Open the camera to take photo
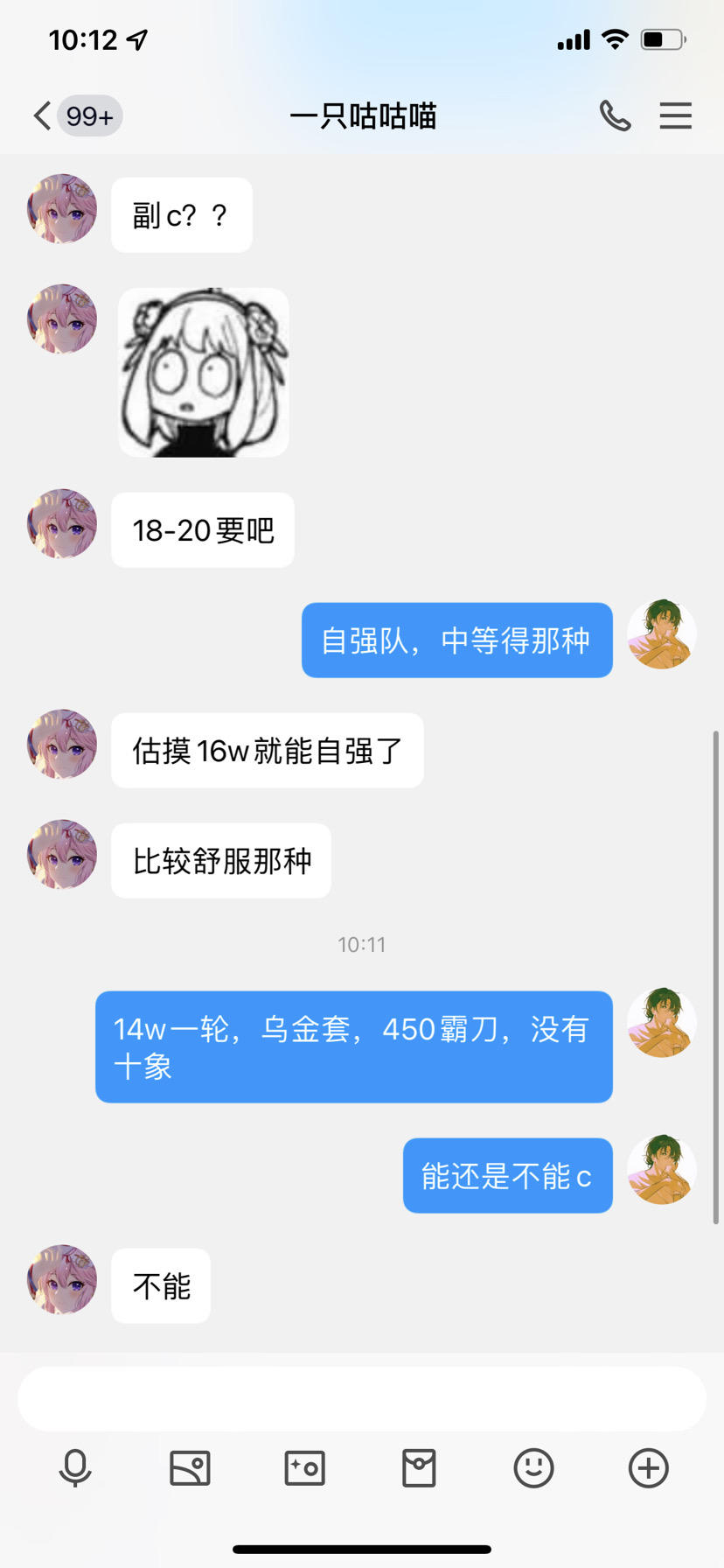 click(304, 1467)
